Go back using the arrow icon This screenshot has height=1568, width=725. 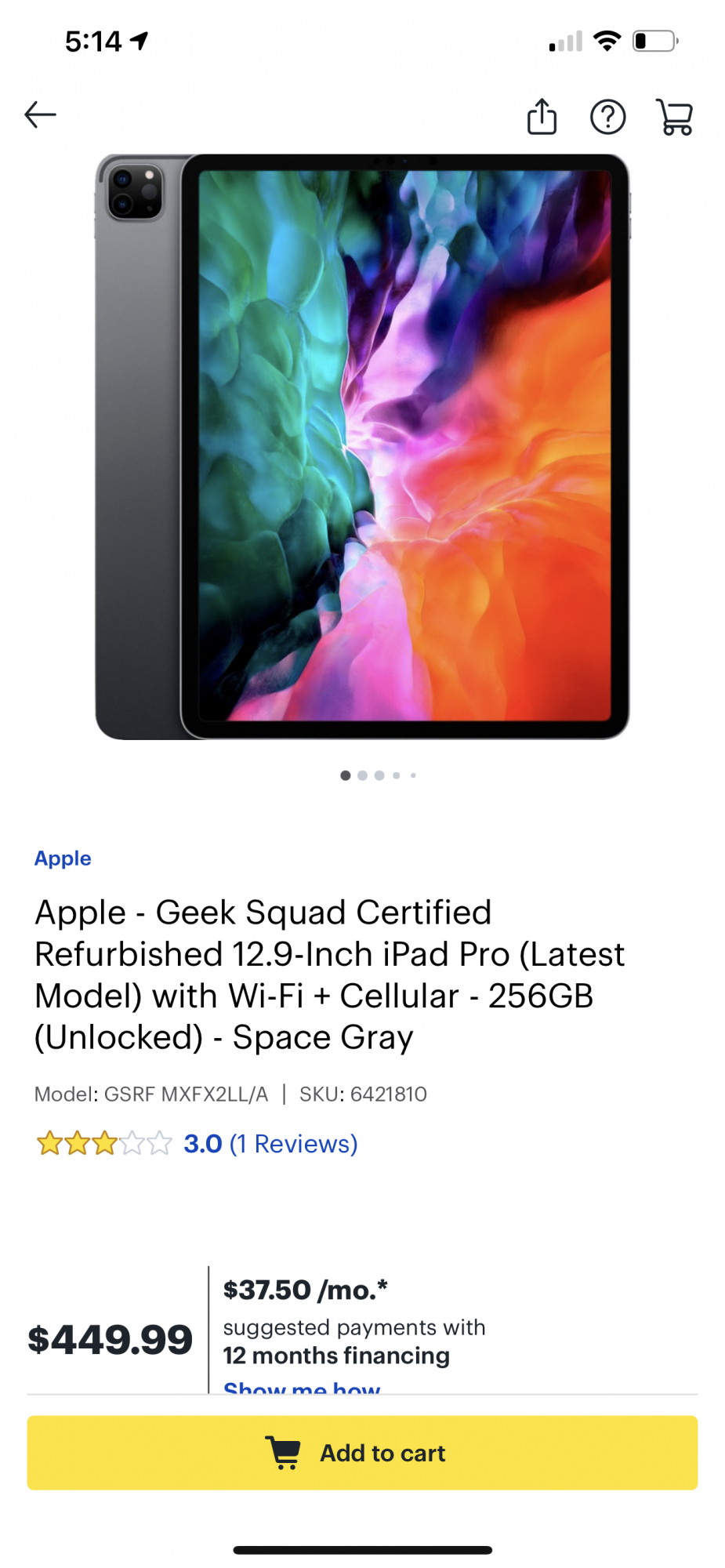pyautogui.click(x=40, y=115)
